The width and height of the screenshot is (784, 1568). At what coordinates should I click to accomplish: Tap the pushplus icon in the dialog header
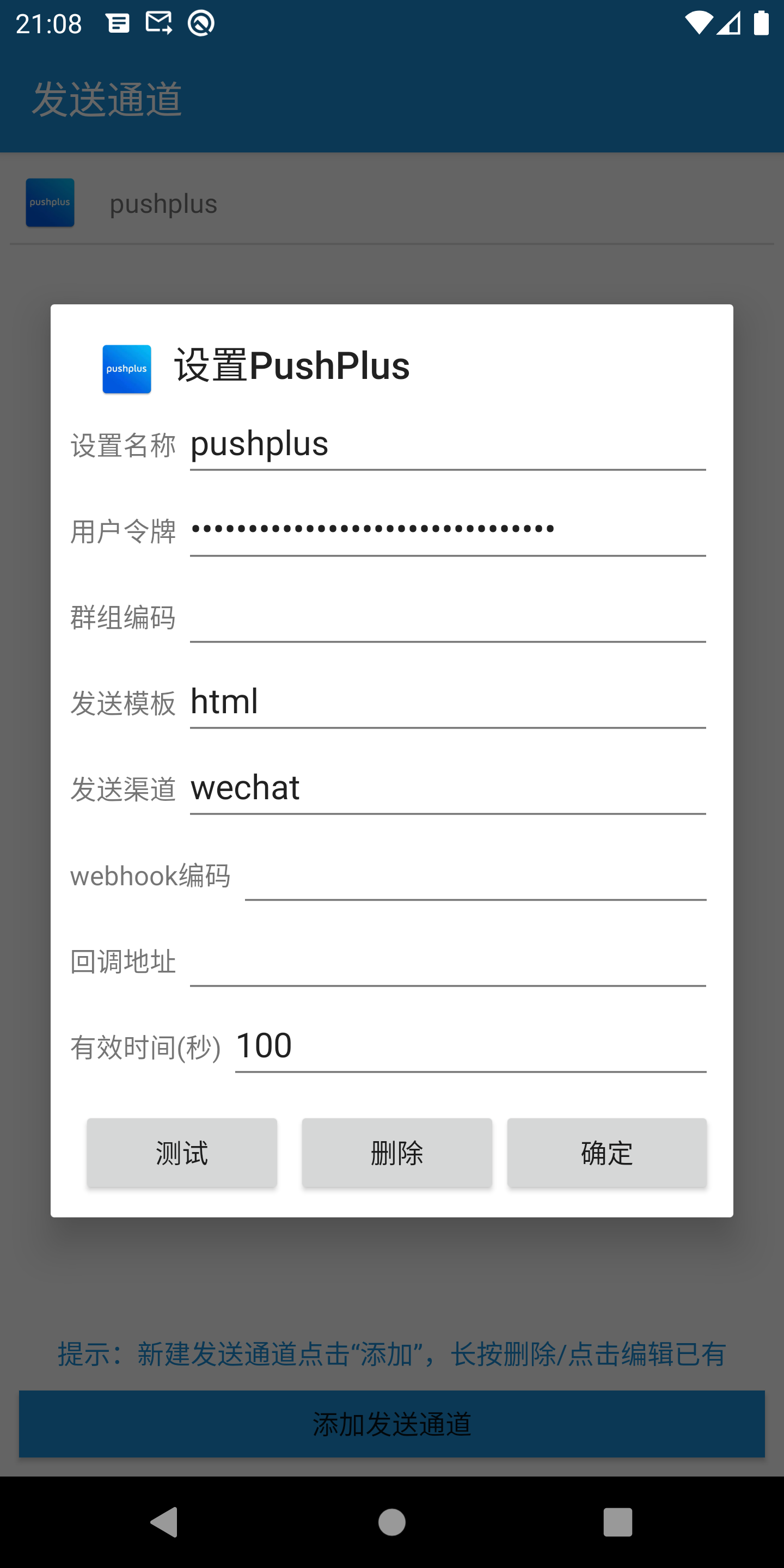pyautogui.click(x=126, y=368)
